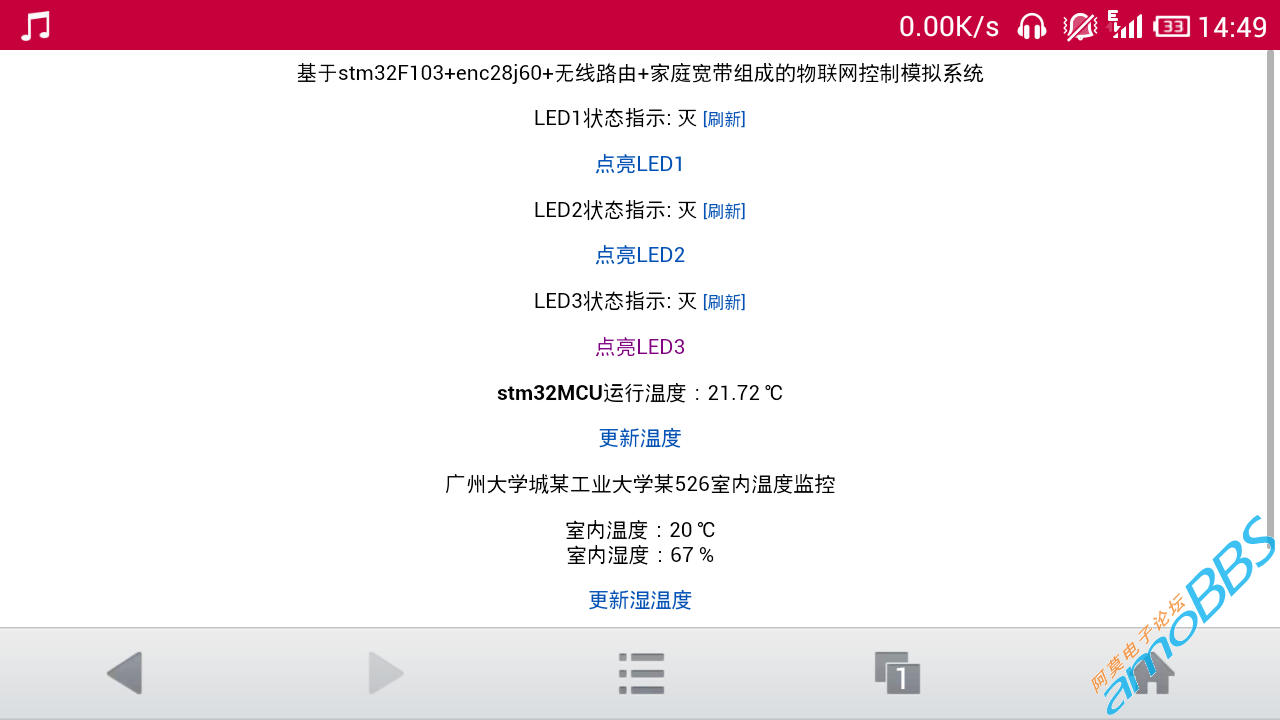This screenshot has width=1280, height=720.
Task: Update MCU temperature via 更新温度
Action: 640,438
